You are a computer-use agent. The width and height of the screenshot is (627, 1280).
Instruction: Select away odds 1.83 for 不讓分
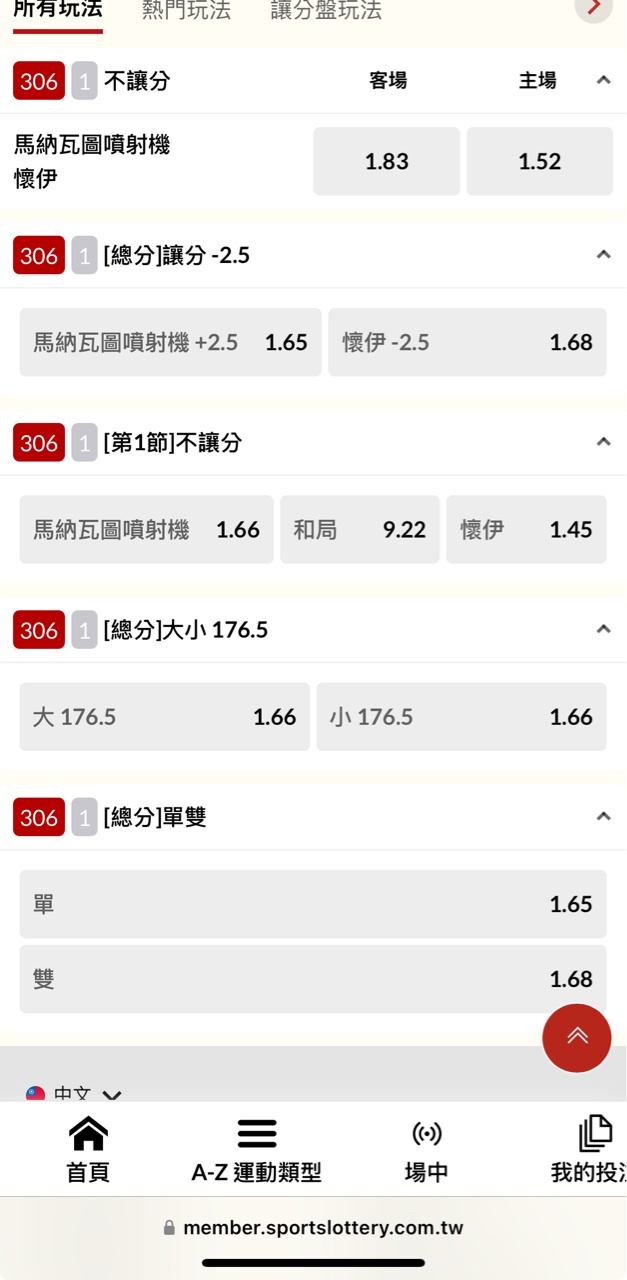(x=386, y=161)
